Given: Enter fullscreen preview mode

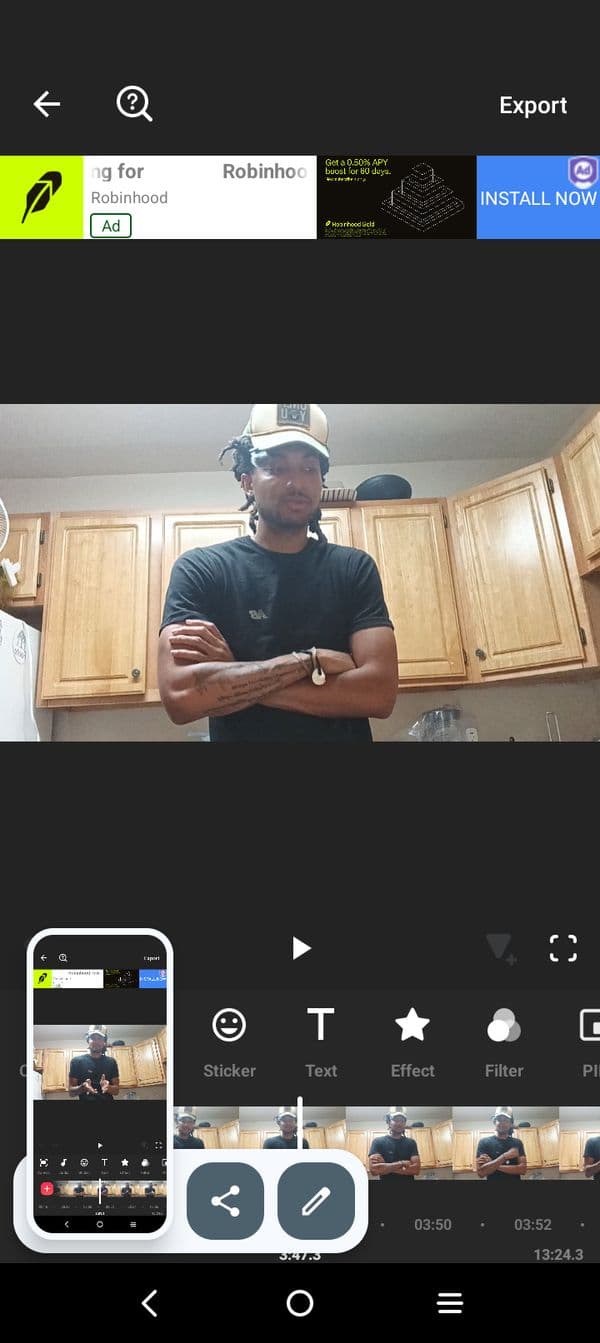Looking at the screenshot, I should click(563, 948).
